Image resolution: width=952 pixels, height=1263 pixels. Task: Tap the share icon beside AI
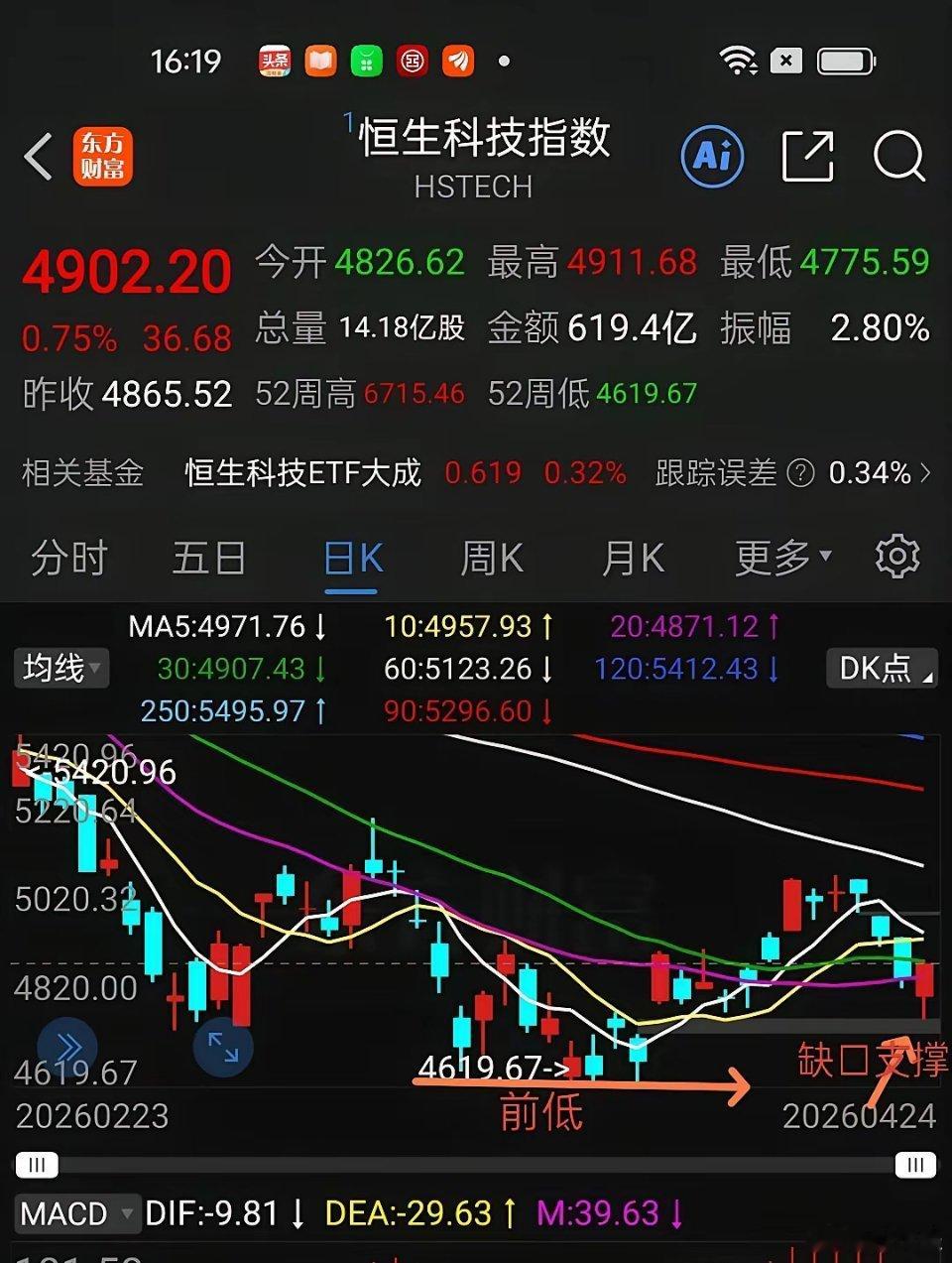(809, 157)
